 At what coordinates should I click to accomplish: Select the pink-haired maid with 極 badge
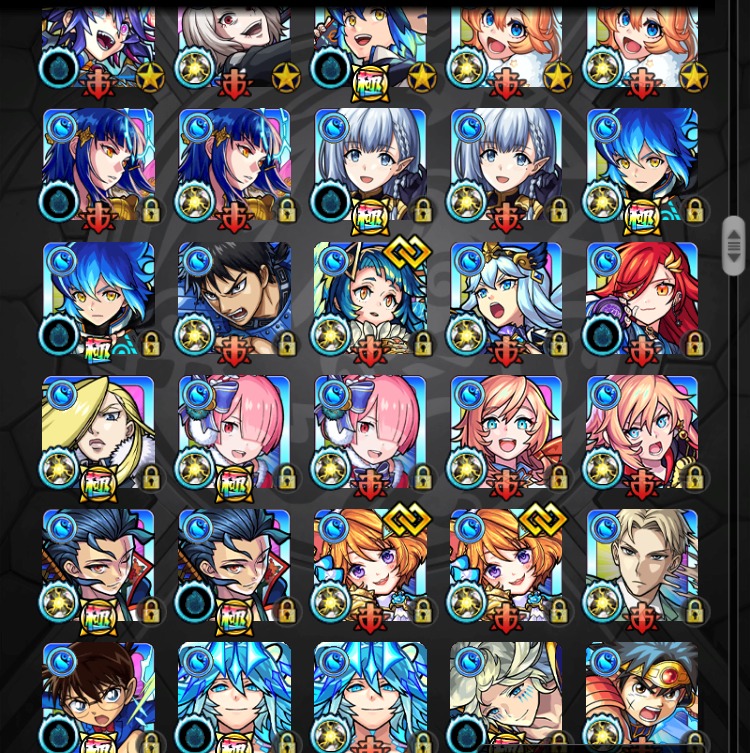(x=234, y=432)
